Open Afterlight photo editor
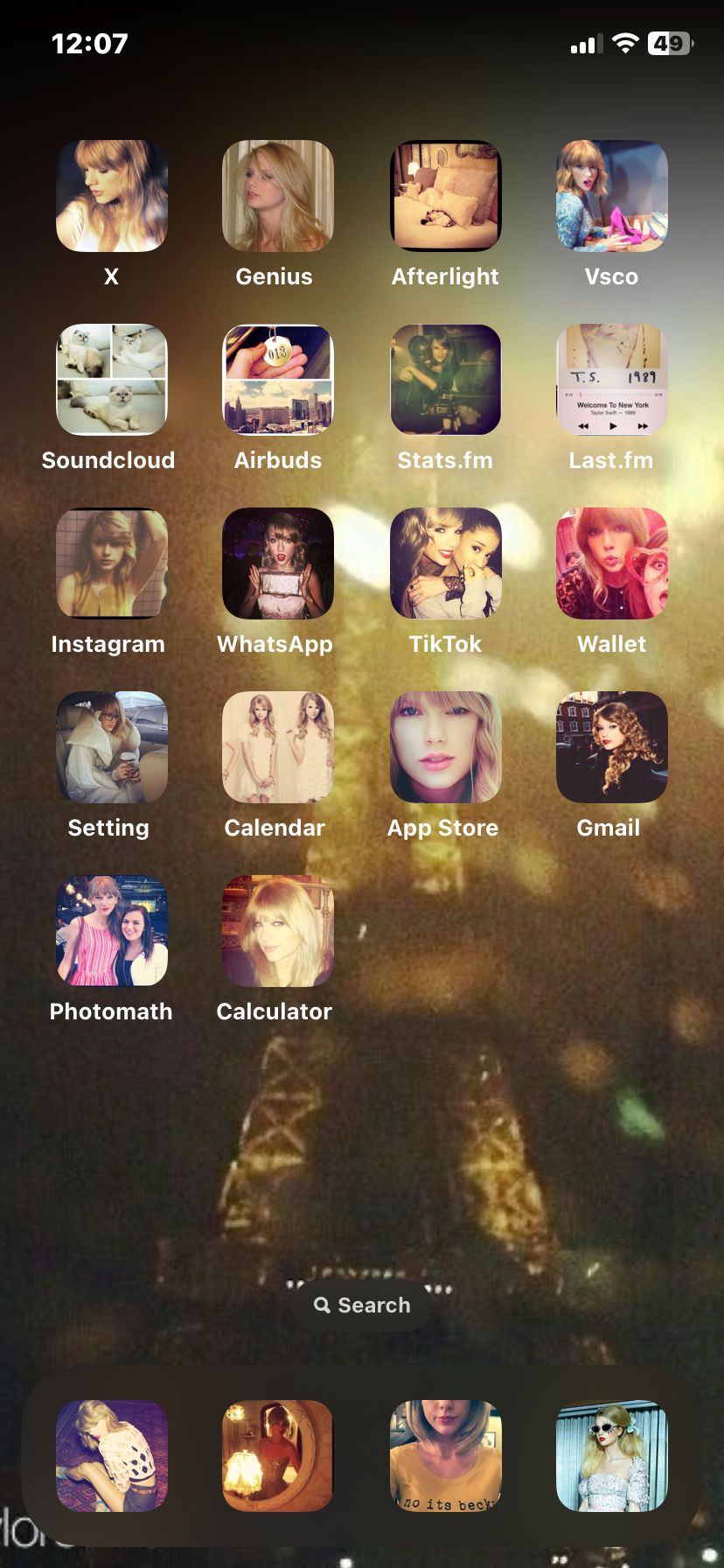Viewport: 724px width, 1568px height. point(445,196)
